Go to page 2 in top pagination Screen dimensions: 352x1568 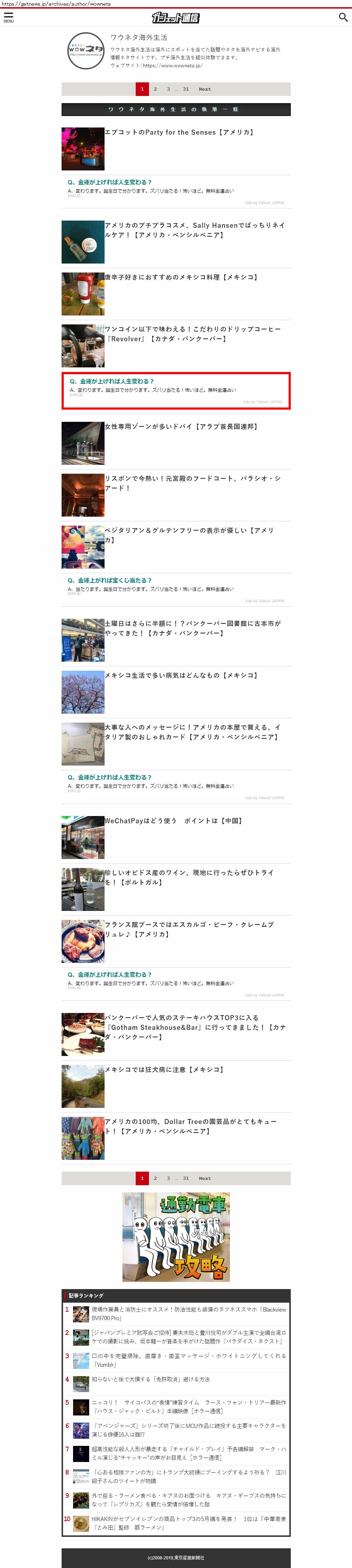155,89
